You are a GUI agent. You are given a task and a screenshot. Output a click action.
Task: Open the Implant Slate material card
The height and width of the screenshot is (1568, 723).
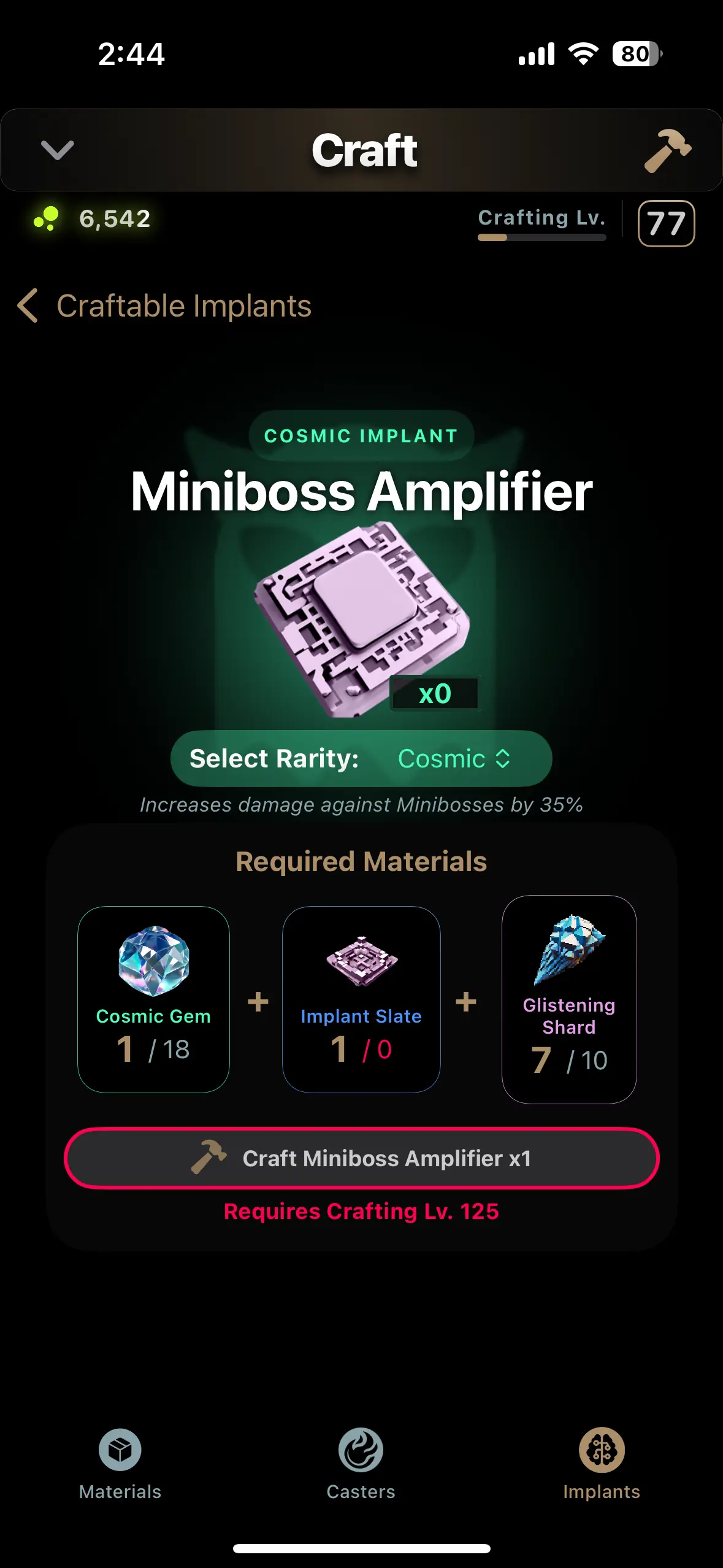click(361, 999)
